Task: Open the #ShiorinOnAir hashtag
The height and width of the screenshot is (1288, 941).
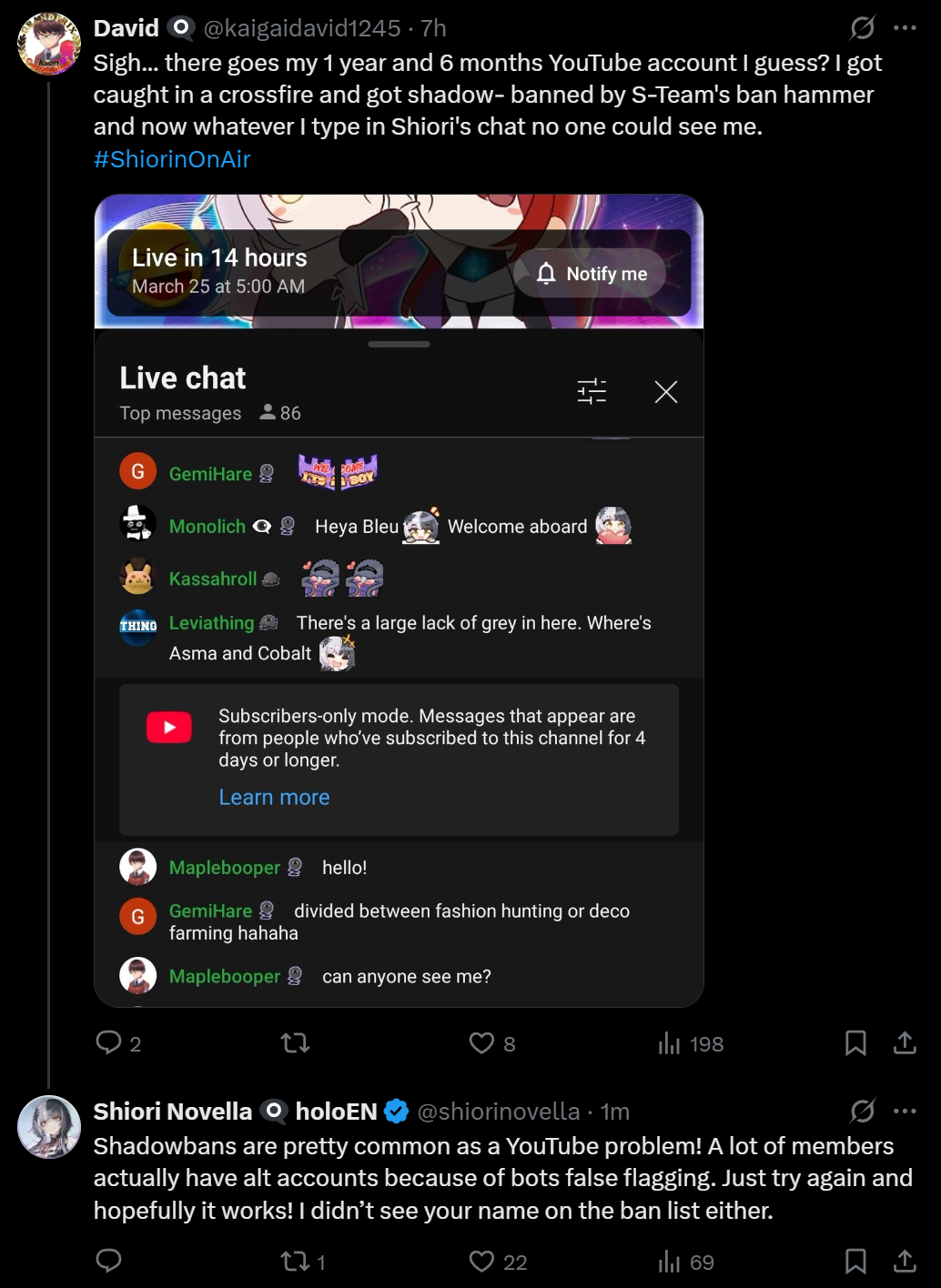Action: (172, 159)
